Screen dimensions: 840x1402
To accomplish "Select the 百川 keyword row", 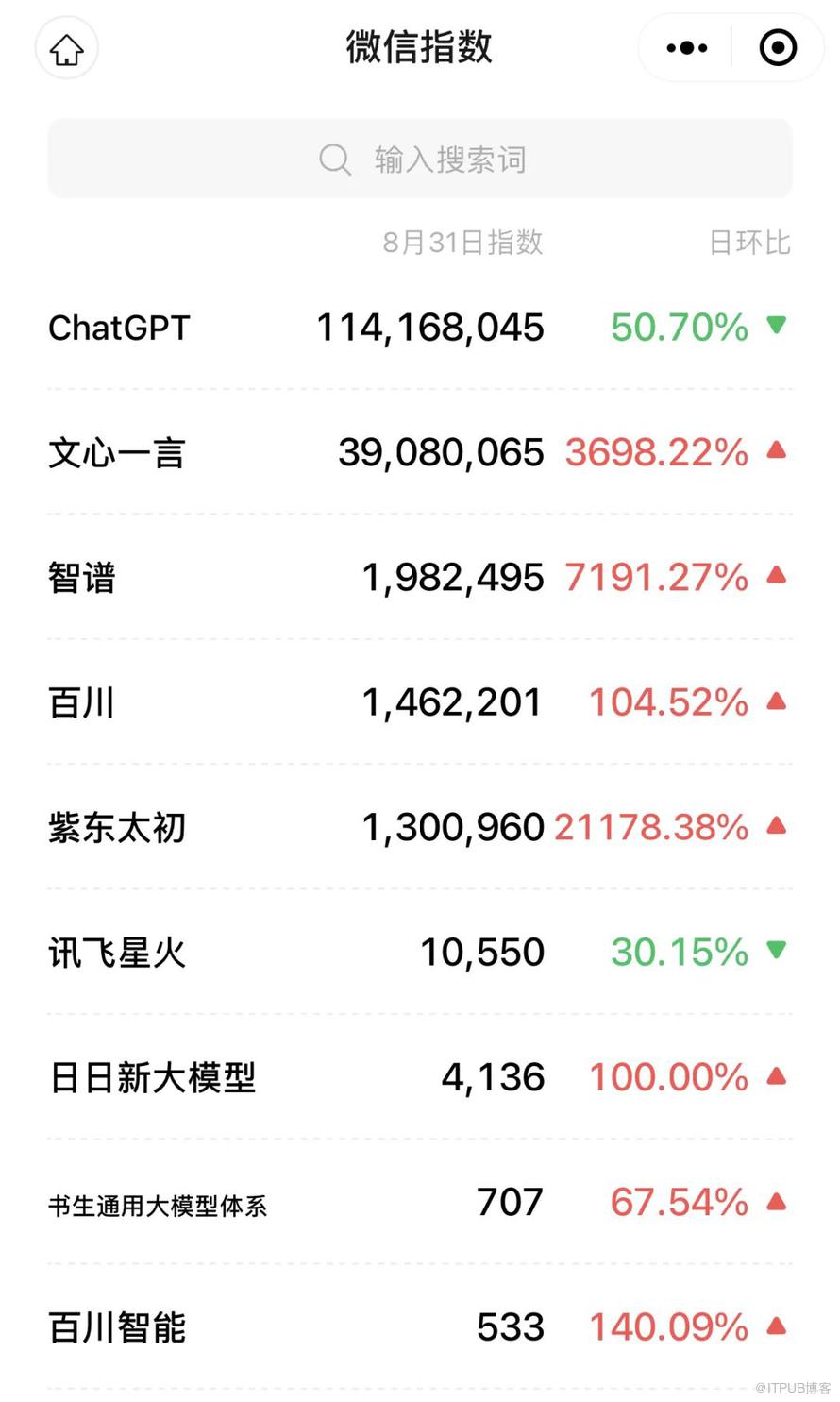I will [x=420, y=702].
